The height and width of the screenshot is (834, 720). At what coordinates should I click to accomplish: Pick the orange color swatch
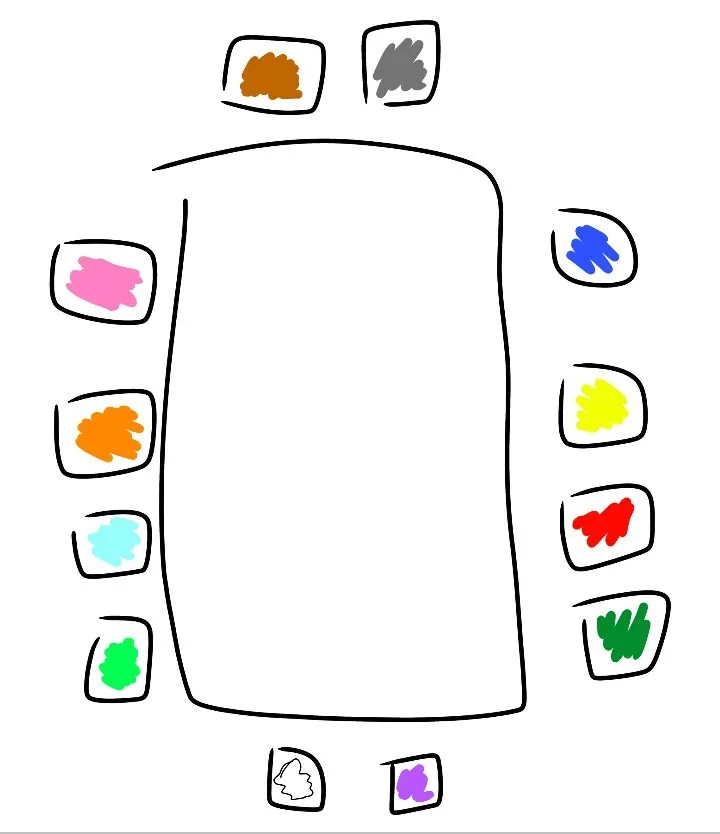(x=108, y=432)
